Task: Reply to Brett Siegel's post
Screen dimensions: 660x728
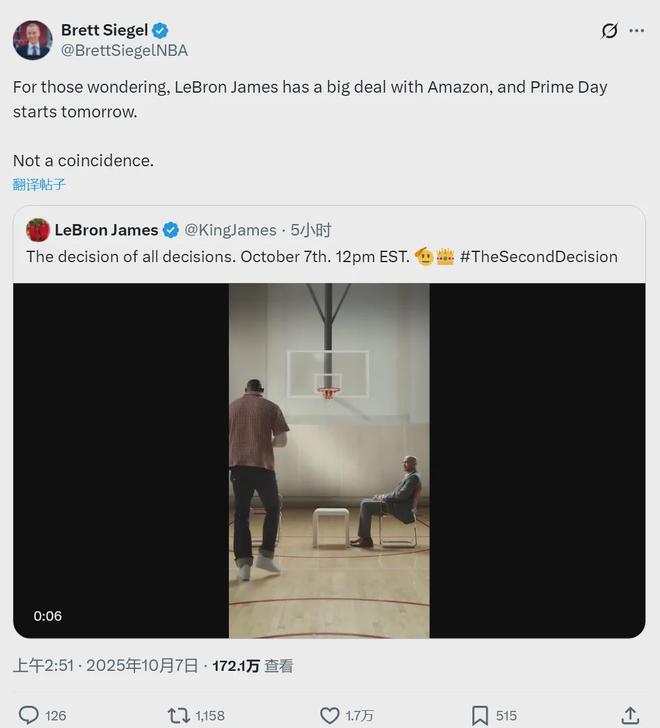Action: pyautogui.click(x=29, y=715)
